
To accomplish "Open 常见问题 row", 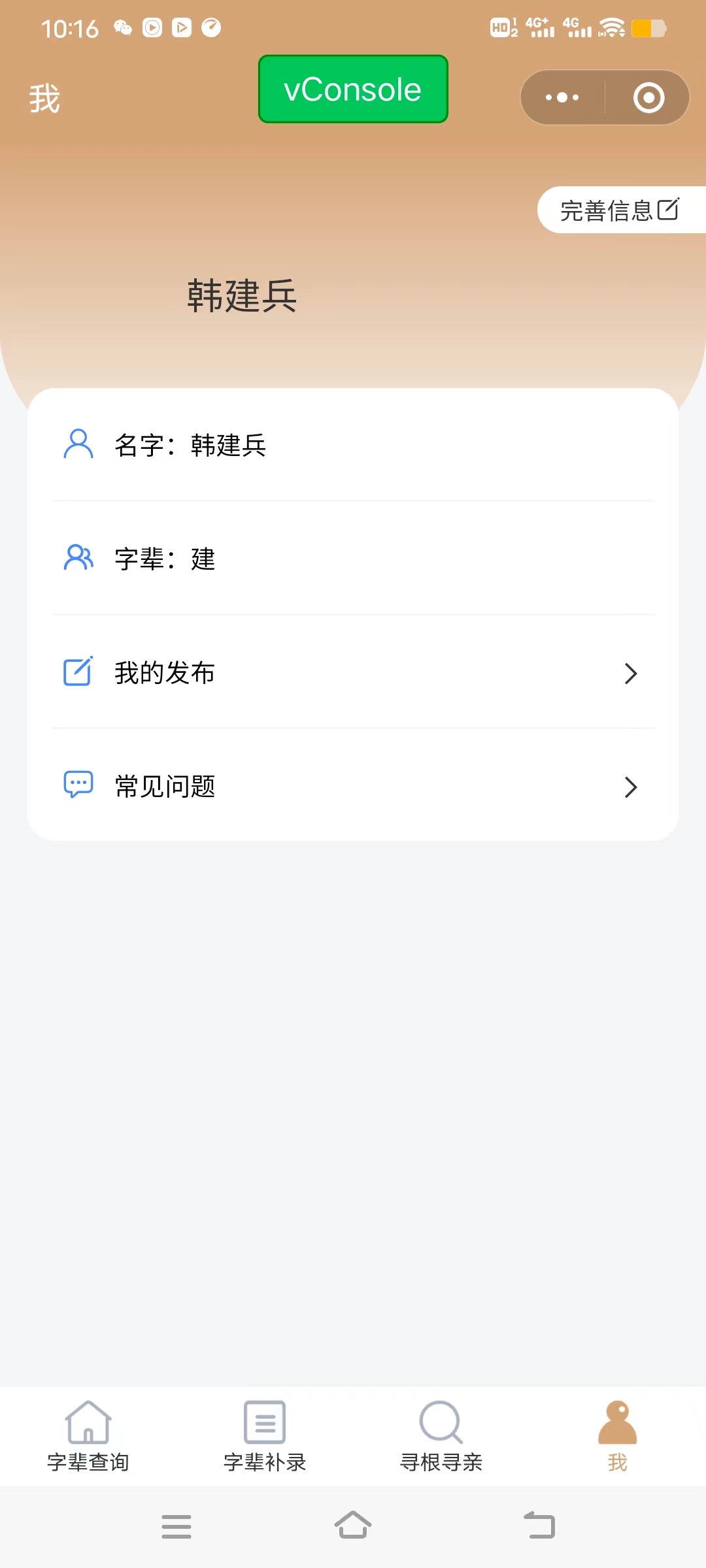I will pyautogui.click(x=353, y=787).
